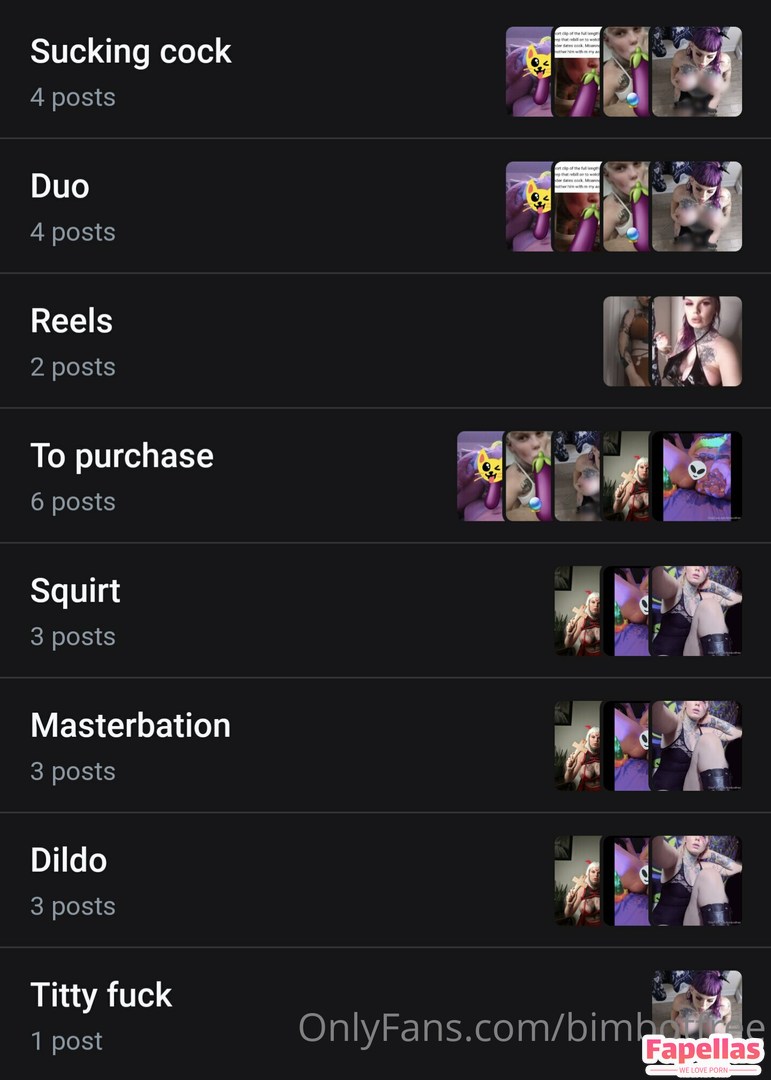Tap the Masterbation row
This screenshot has height=1080, width=771.
click(x=131, y=745)
